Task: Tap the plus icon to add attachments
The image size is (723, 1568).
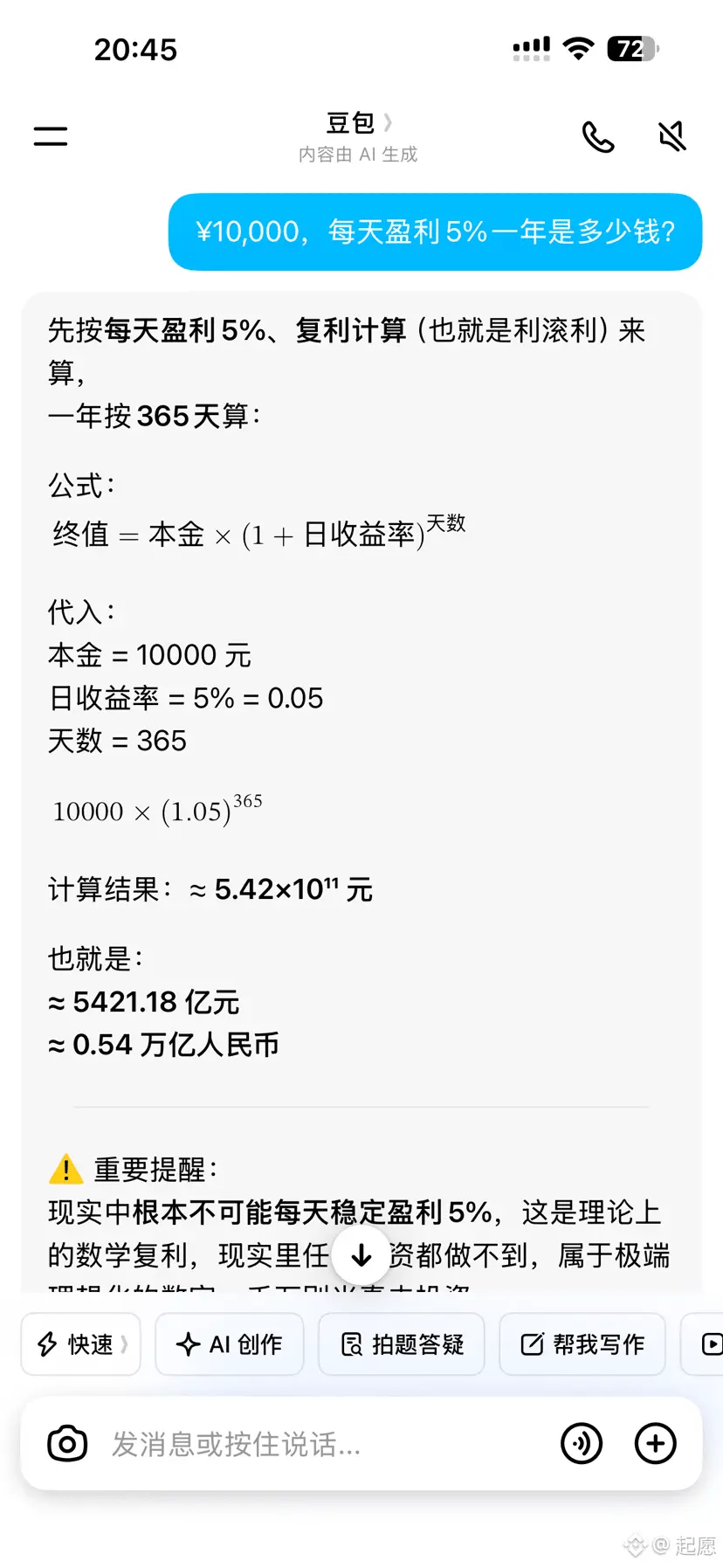Action: click(x=655, y=1444)
